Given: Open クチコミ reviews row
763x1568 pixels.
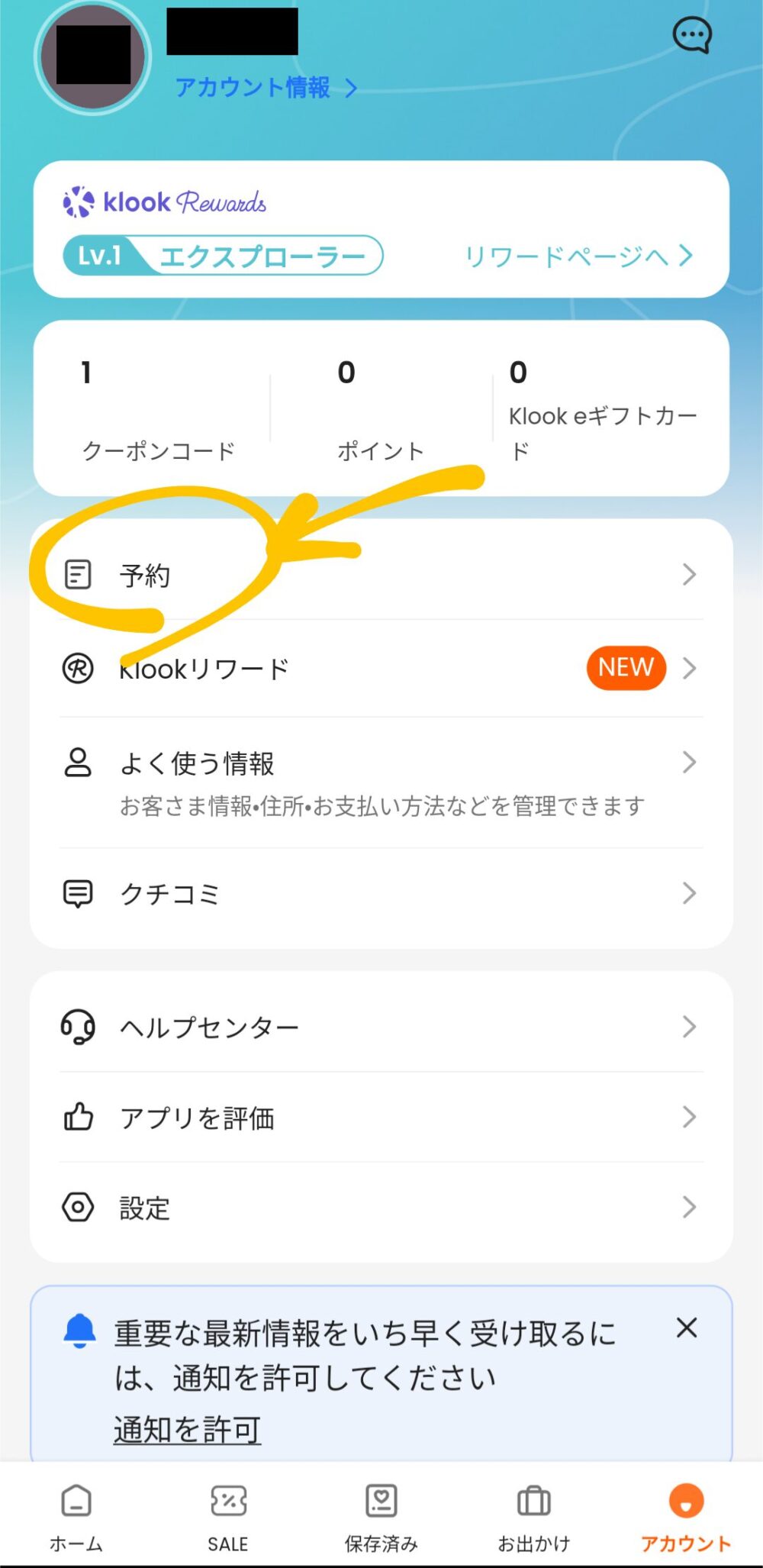Looking at the screenshot, I should pyautogui.click(x=381, y=893).
